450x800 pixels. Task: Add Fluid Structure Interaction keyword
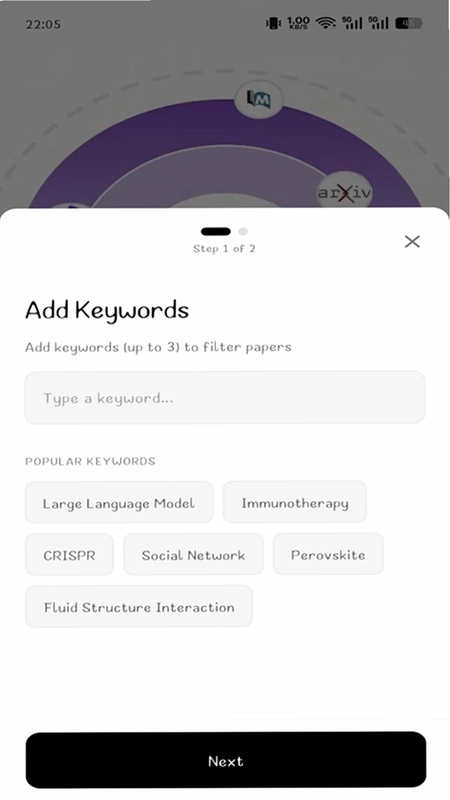[139, 607]
